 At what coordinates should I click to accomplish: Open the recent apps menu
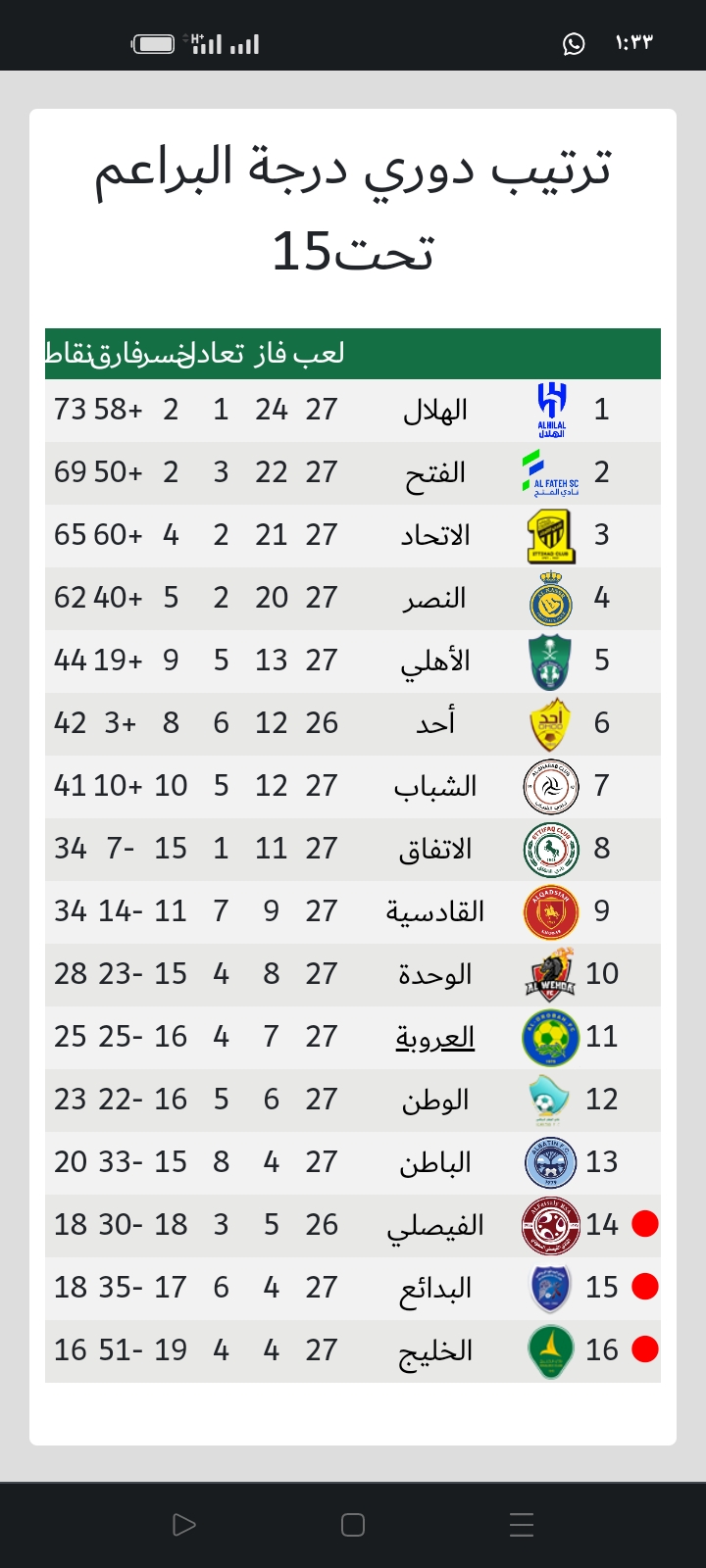tap(522, 1525)
